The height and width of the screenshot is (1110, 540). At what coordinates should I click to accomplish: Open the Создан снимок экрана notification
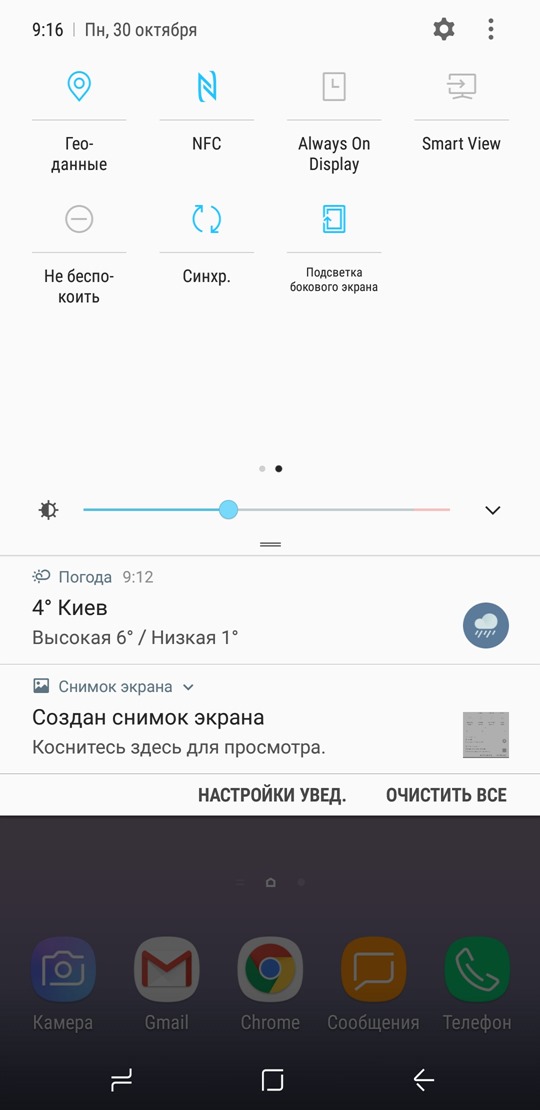(270, 719)
